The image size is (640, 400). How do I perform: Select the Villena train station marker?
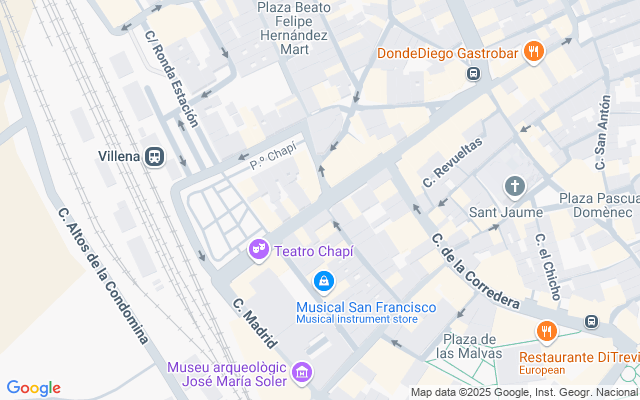click(154, 157)
